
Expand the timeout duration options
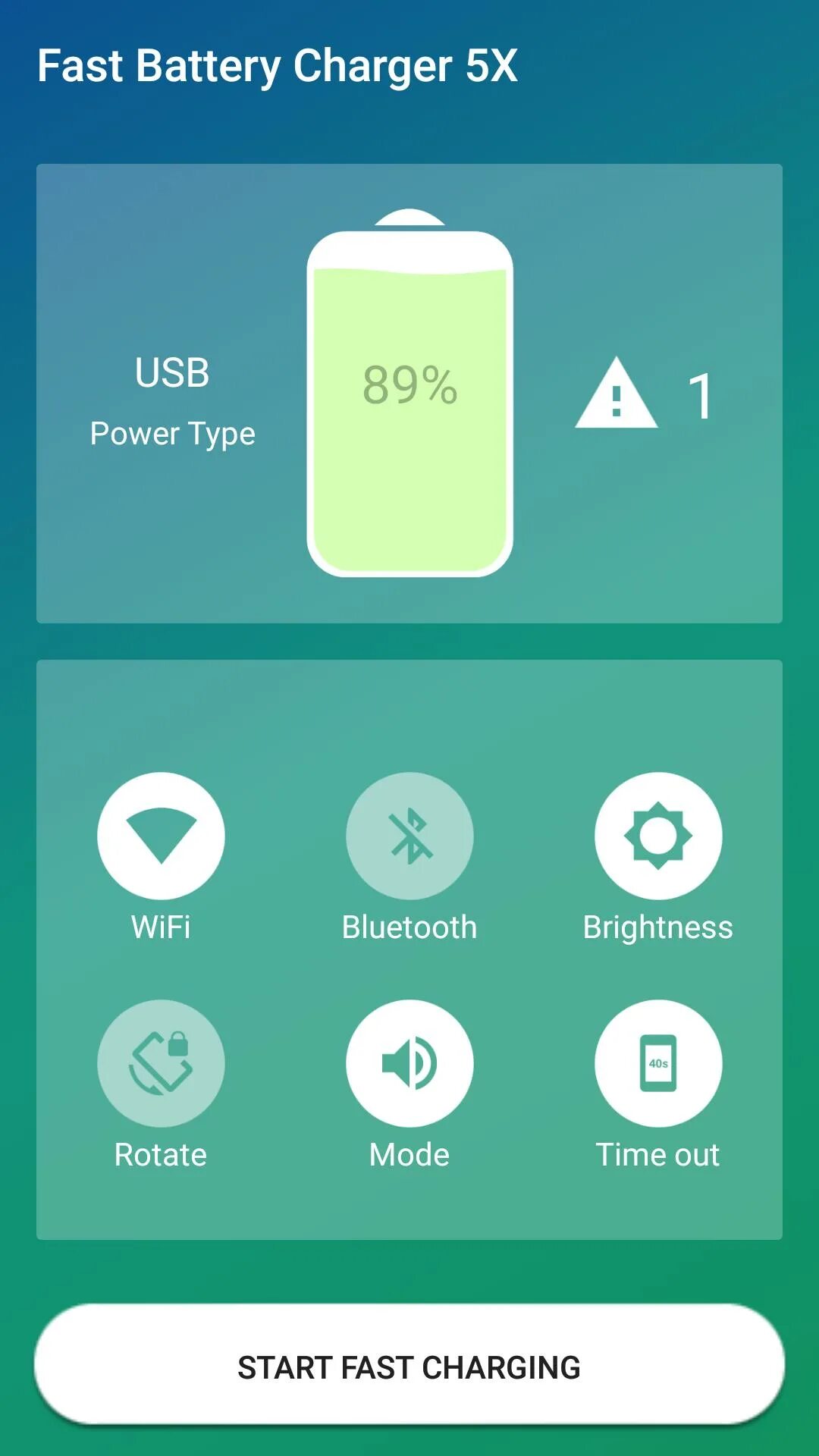pos(658,1063)
